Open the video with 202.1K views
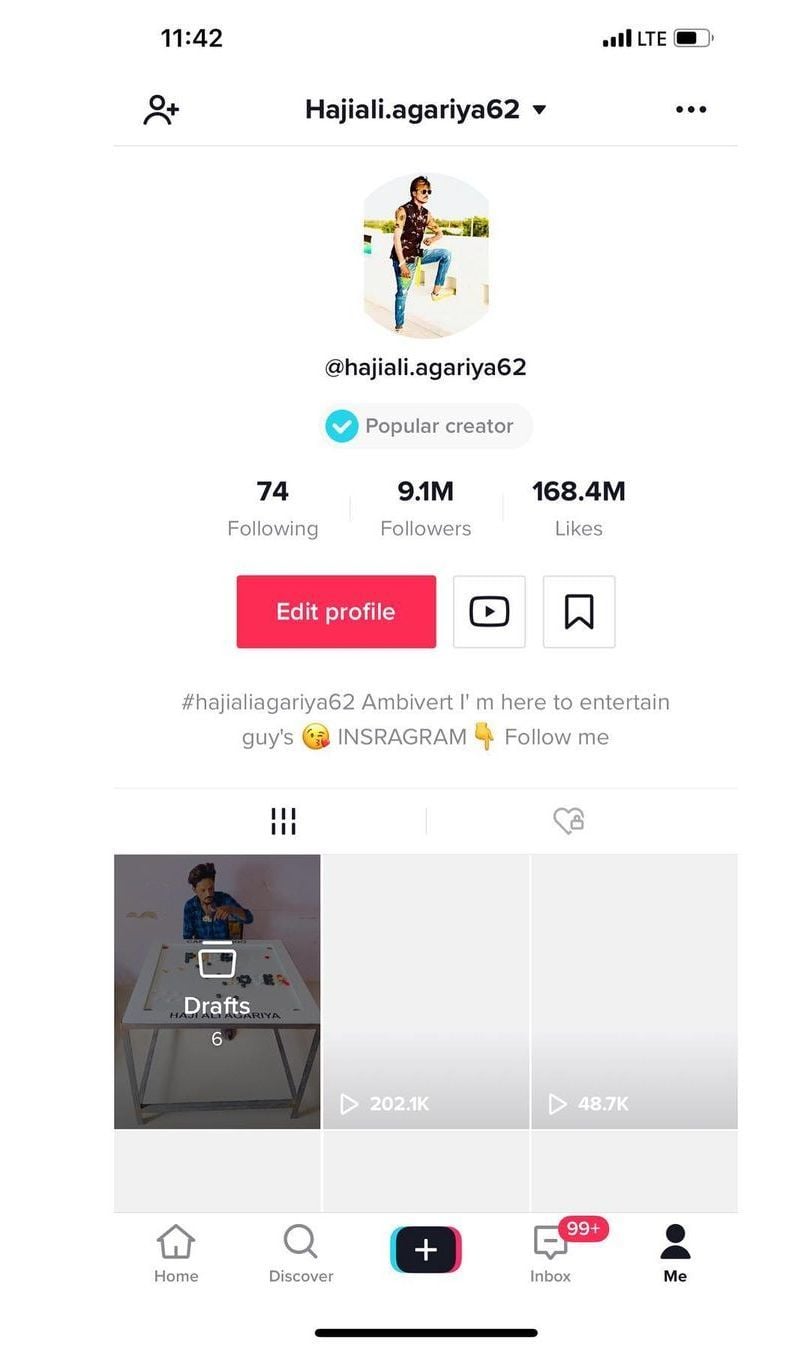Screen dimensions: 810x1350 426,991
